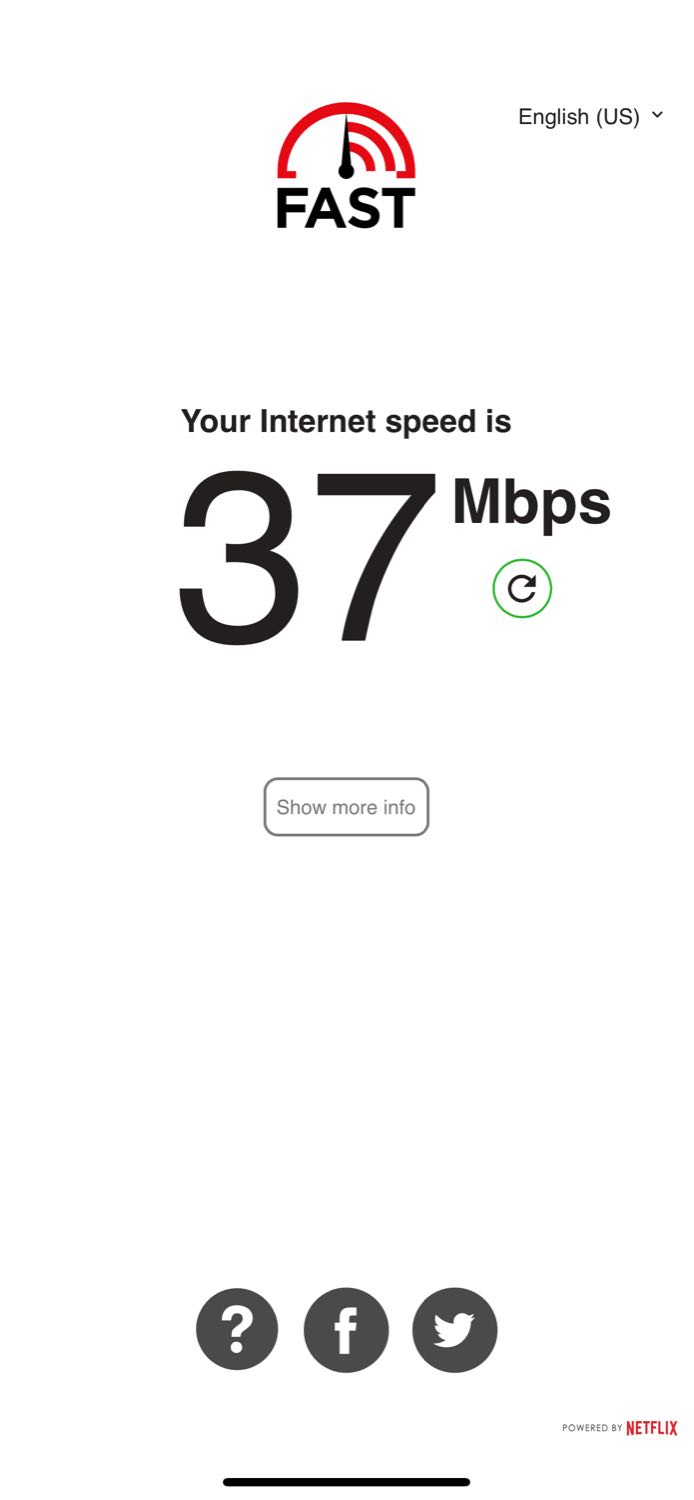Share result on Facebook
The image size is (694, 1500).
[x=346, y=1330]
